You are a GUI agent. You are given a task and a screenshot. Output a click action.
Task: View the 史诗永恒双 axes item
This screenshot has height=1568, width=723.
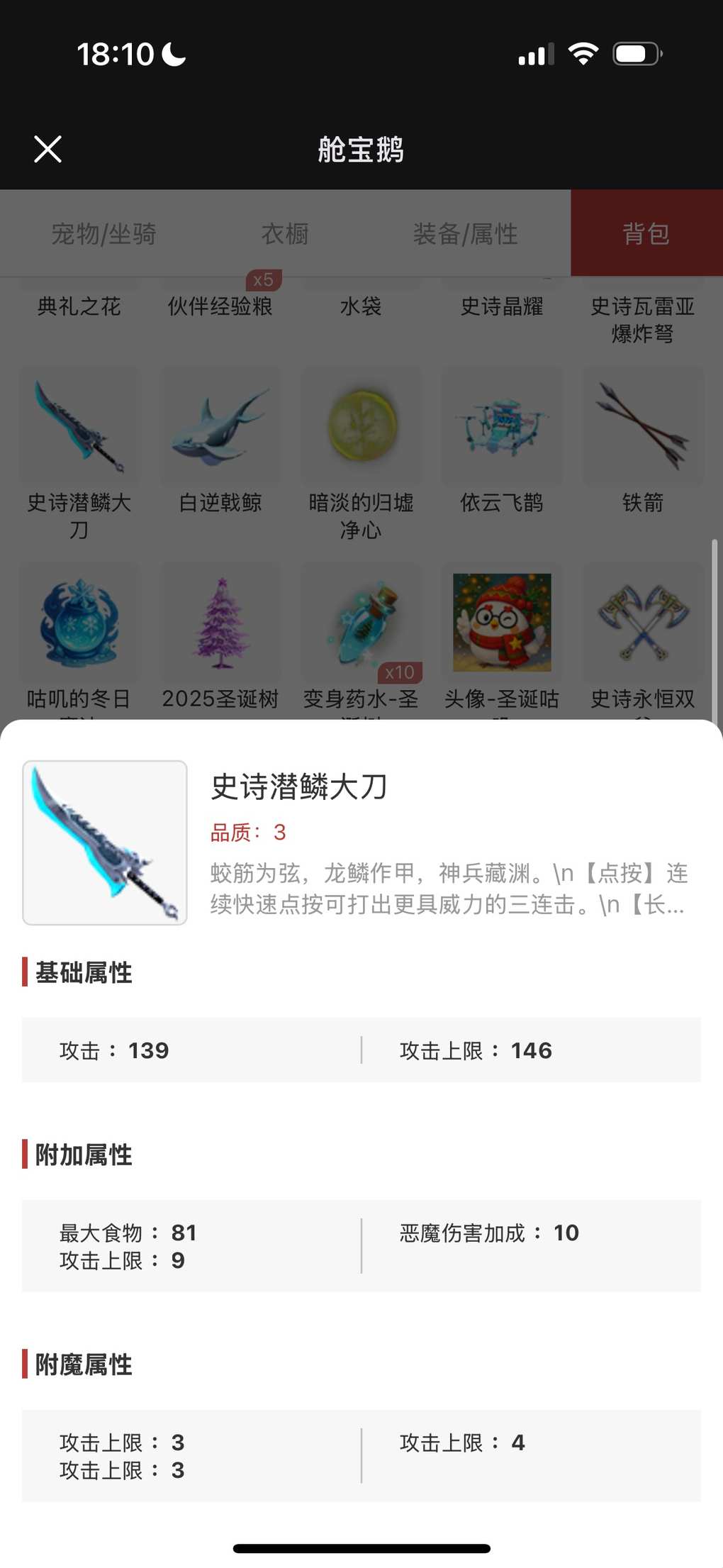tap(642, 624)
